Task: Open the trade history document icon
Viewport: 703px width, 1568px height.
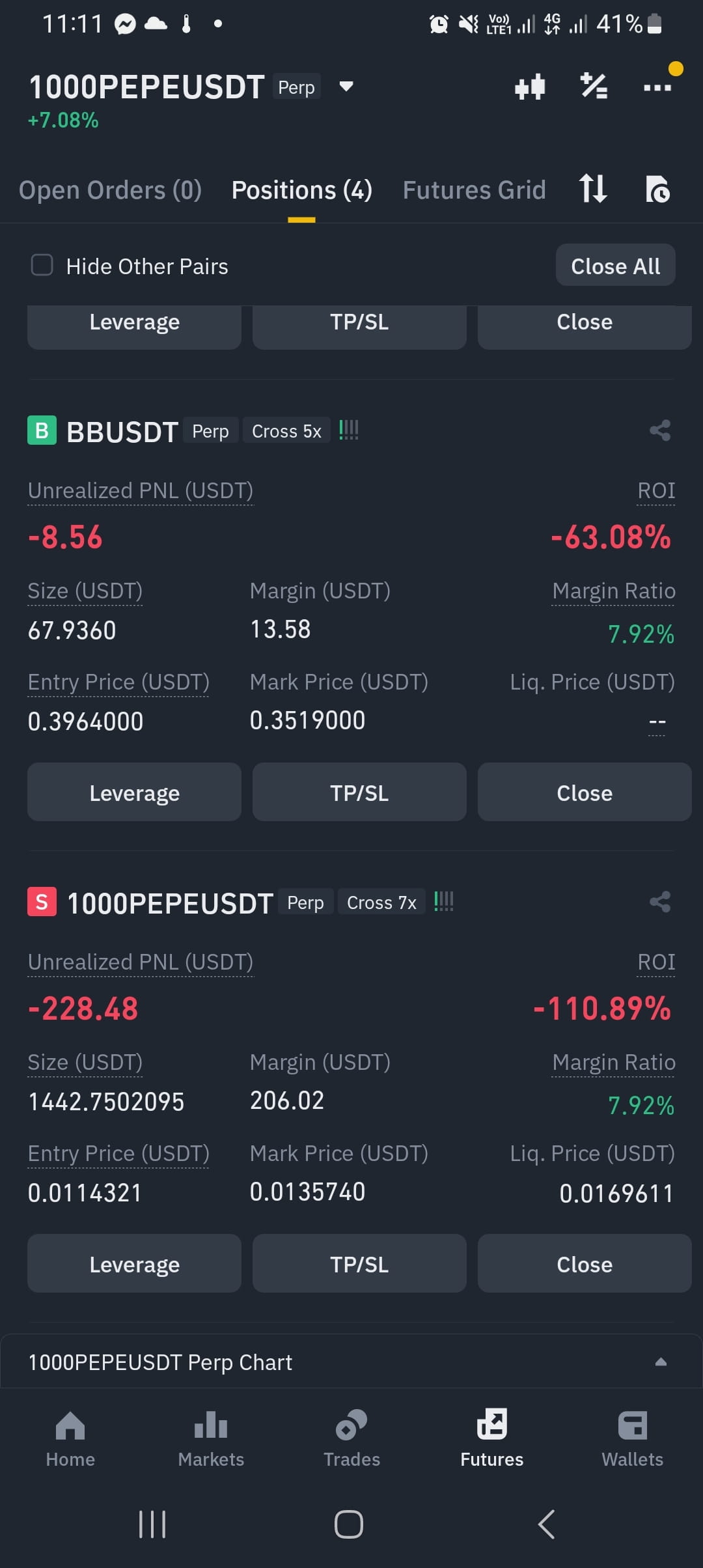Action: point(657,189)
